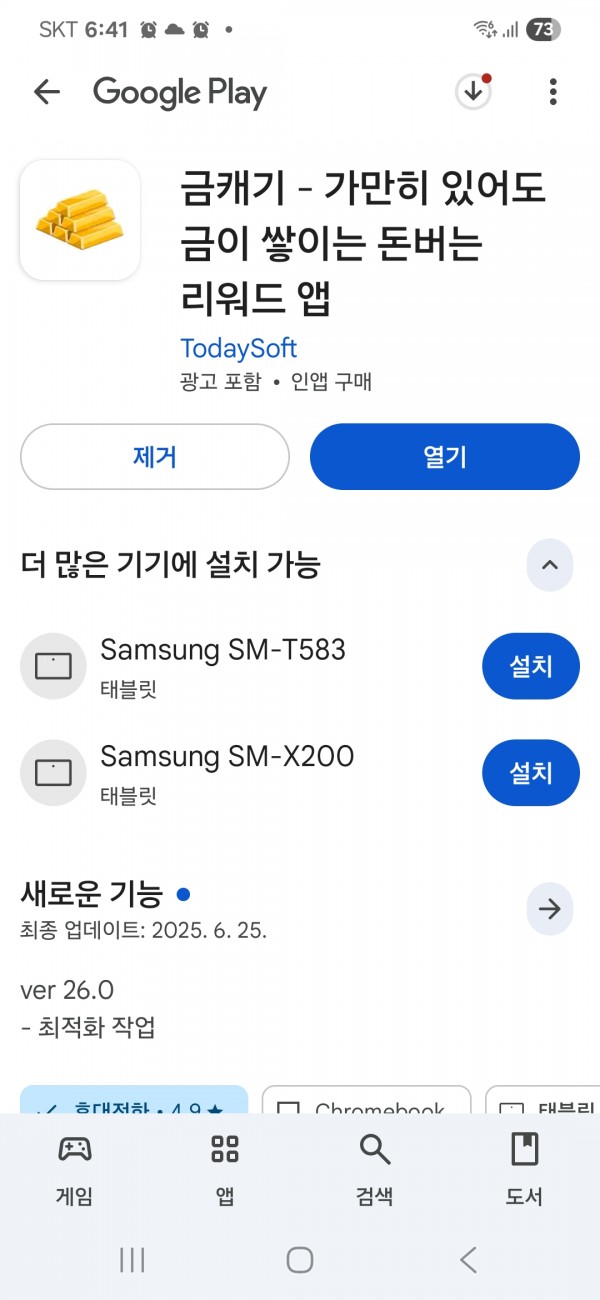
Task: Tap the system home button
Action: (300, 1260)
